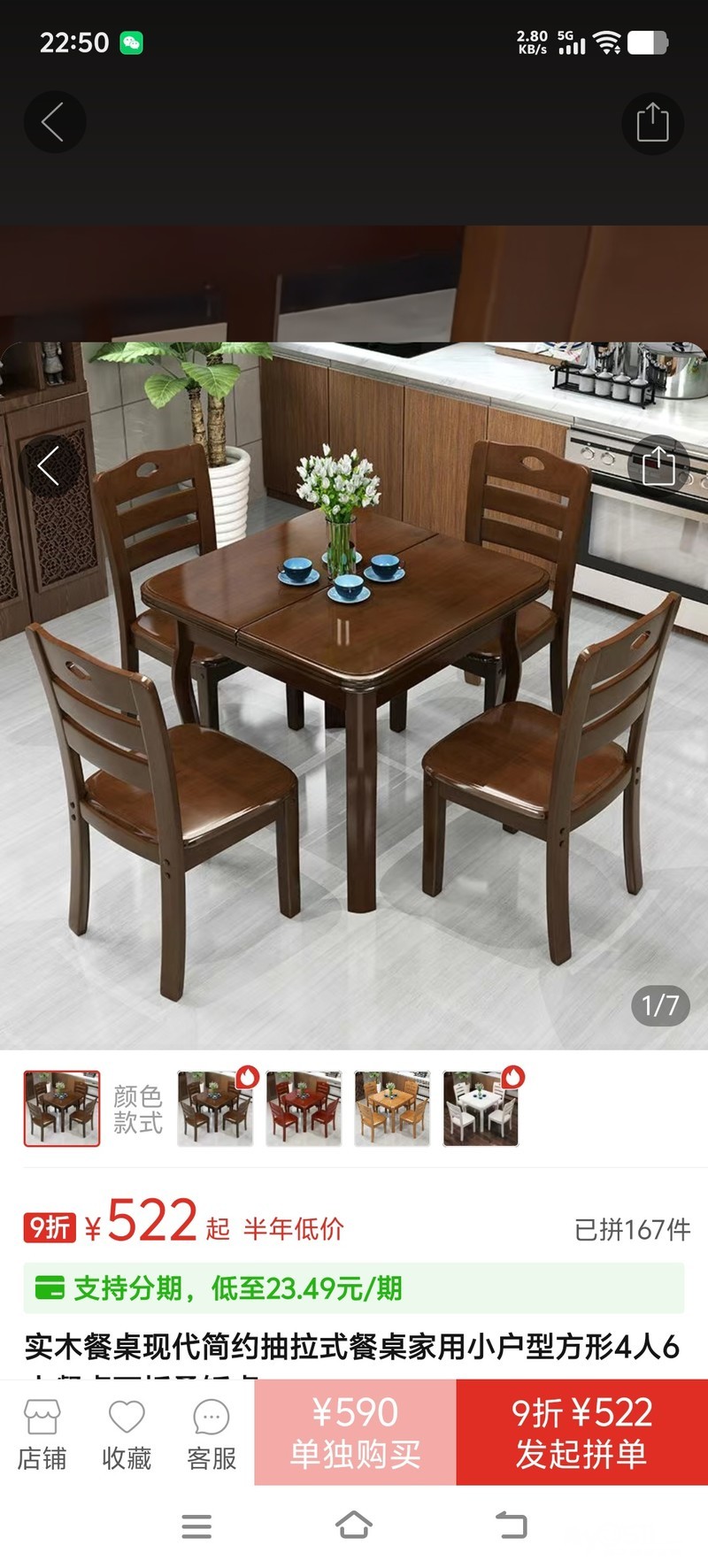
Task: Choose the white table color variant
Action: pyautogui.click(x=481, y=1109)
